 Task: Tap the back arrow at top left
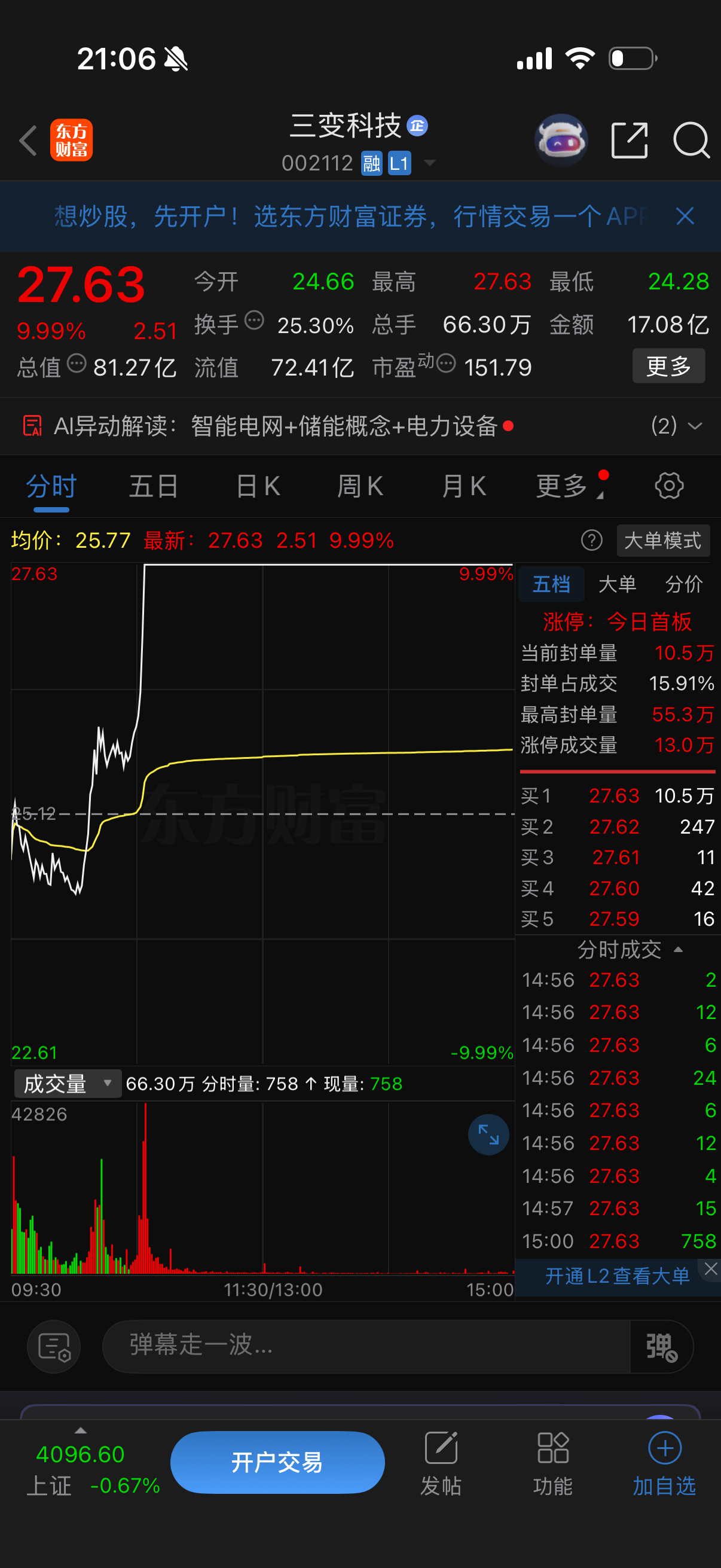coord(27,140)
